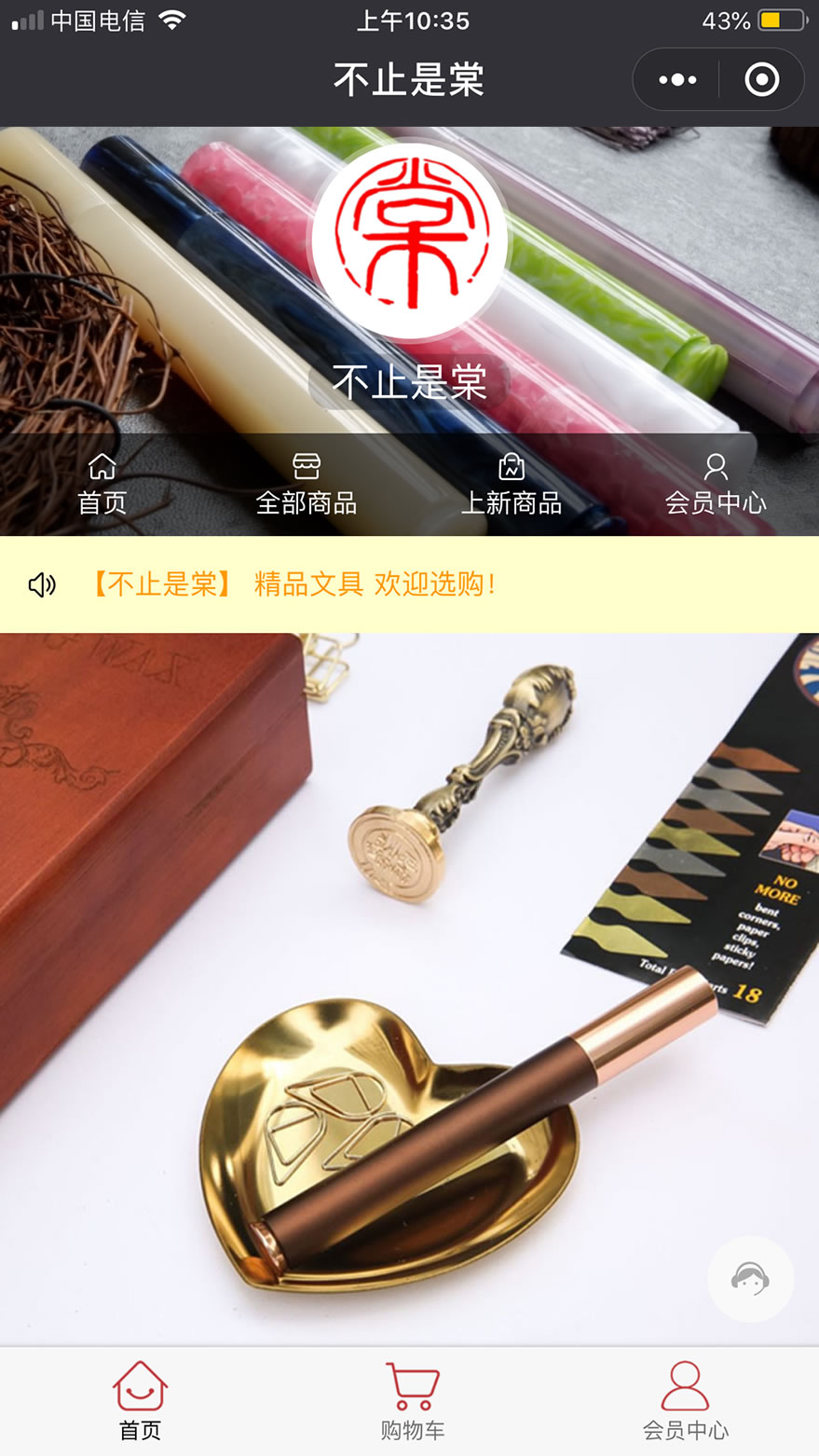
Task: Switch to the 会员中心 bottom tab
Action: 685,1401
